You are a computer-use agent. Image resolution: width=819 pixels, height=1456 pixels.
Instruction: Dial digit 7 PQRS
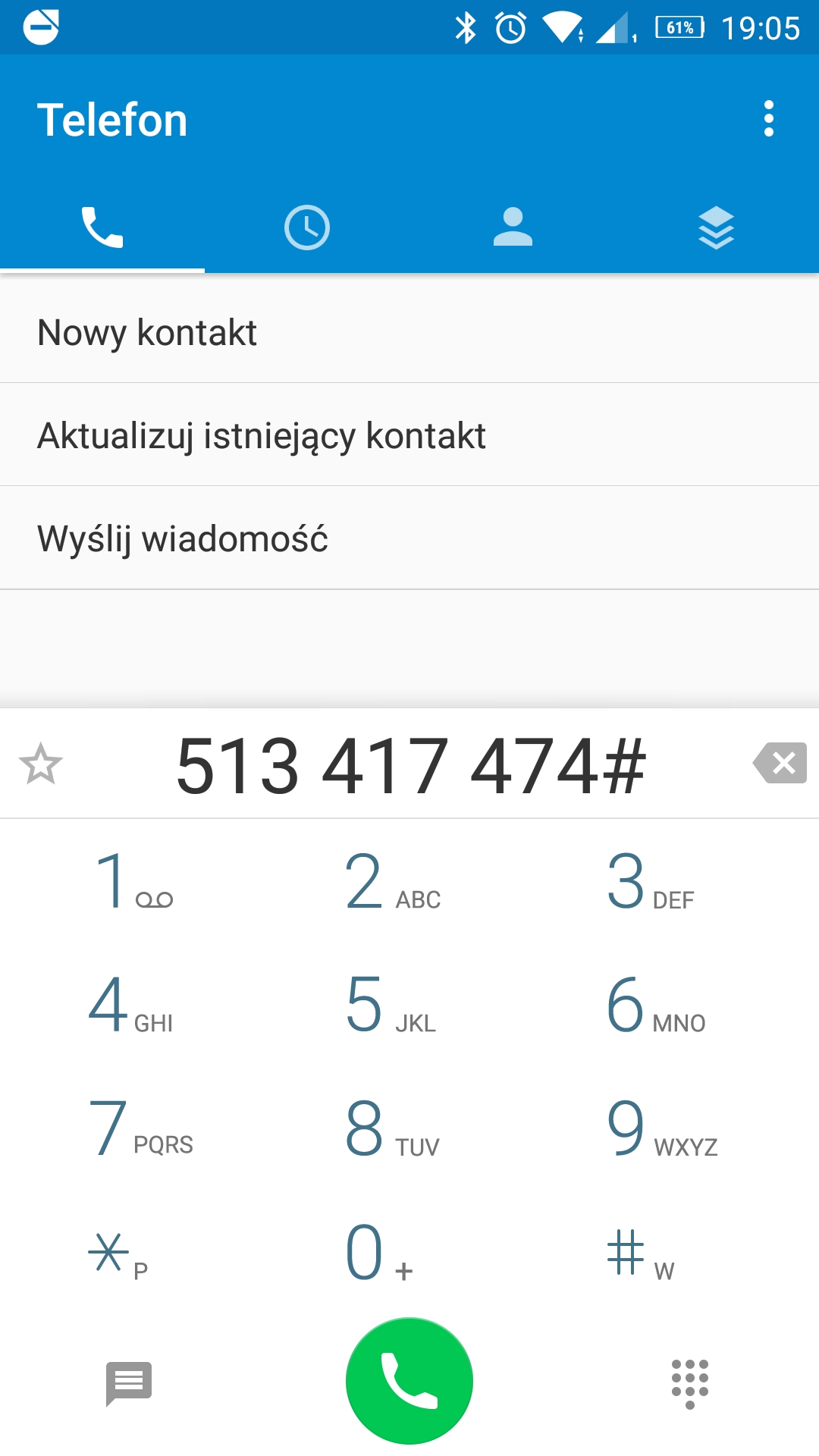point(140,1128)
